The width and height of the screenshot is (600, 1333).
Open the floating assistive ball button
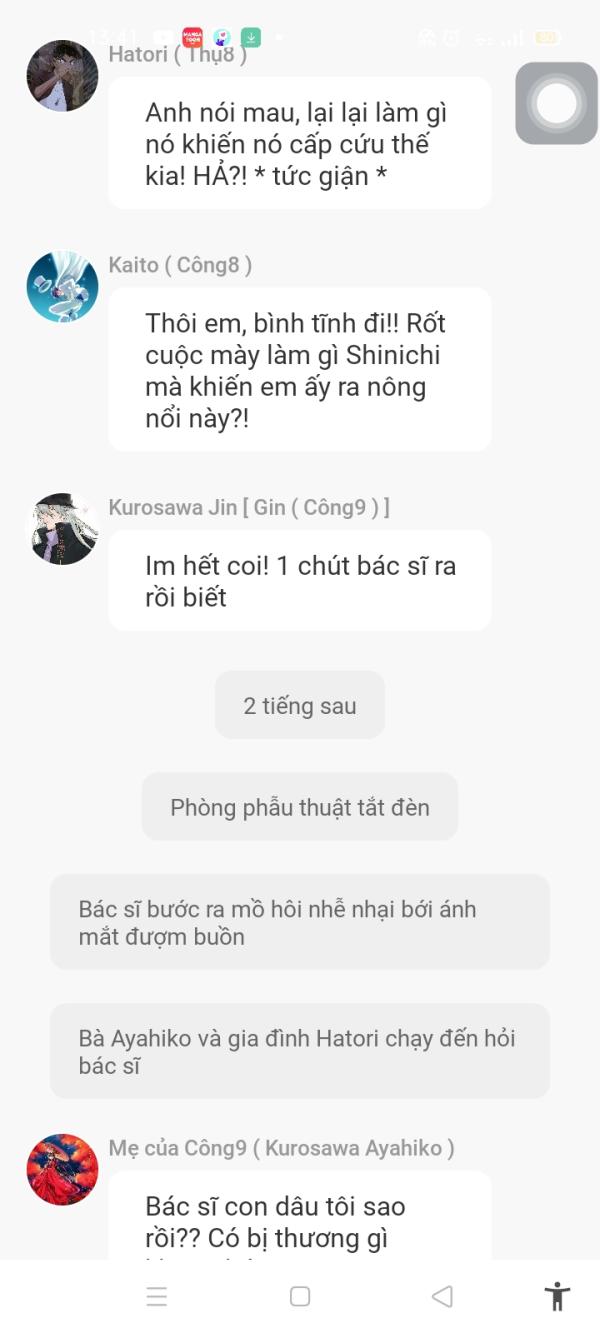point(556,103)
